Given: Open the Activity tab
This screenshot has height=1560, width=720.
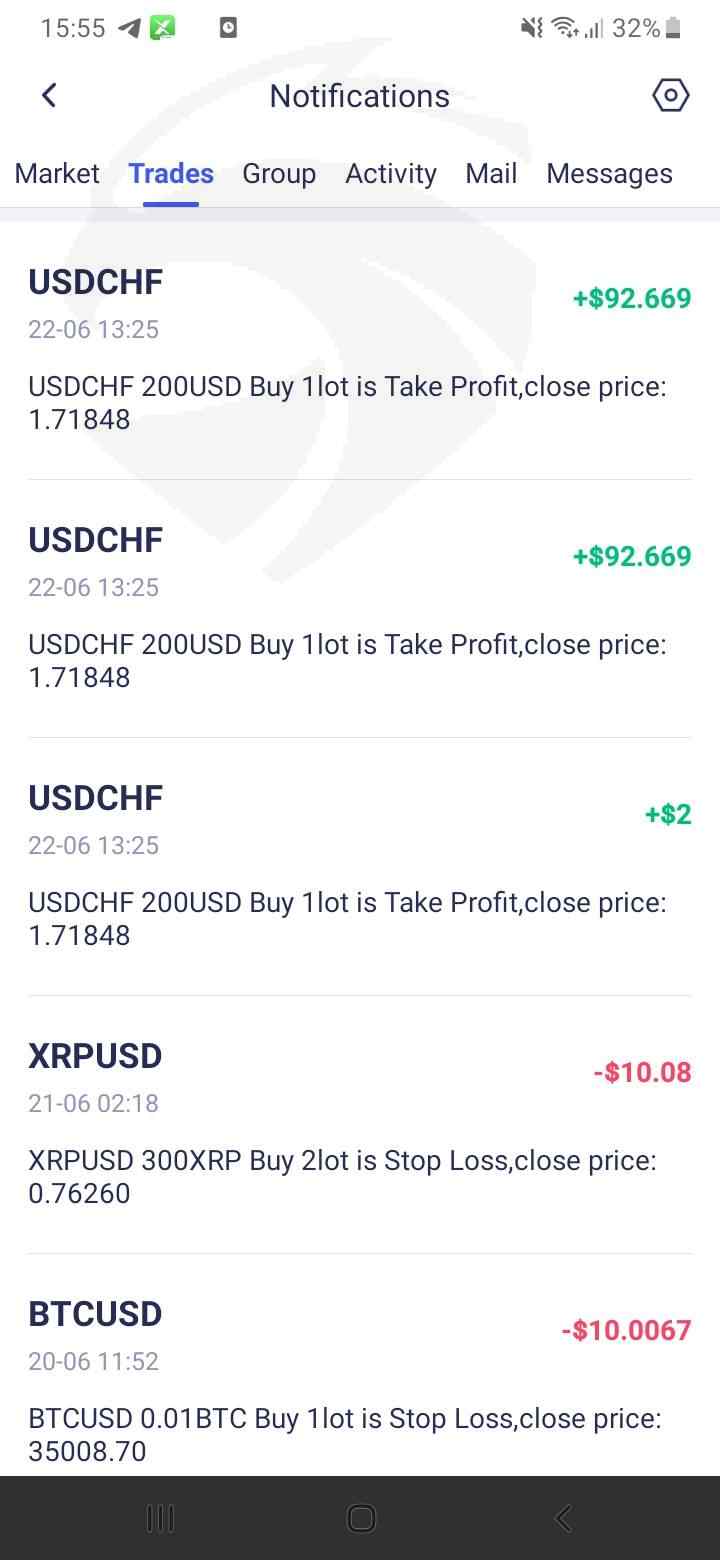Looking at the screenshot, I should tap(391, 174).
